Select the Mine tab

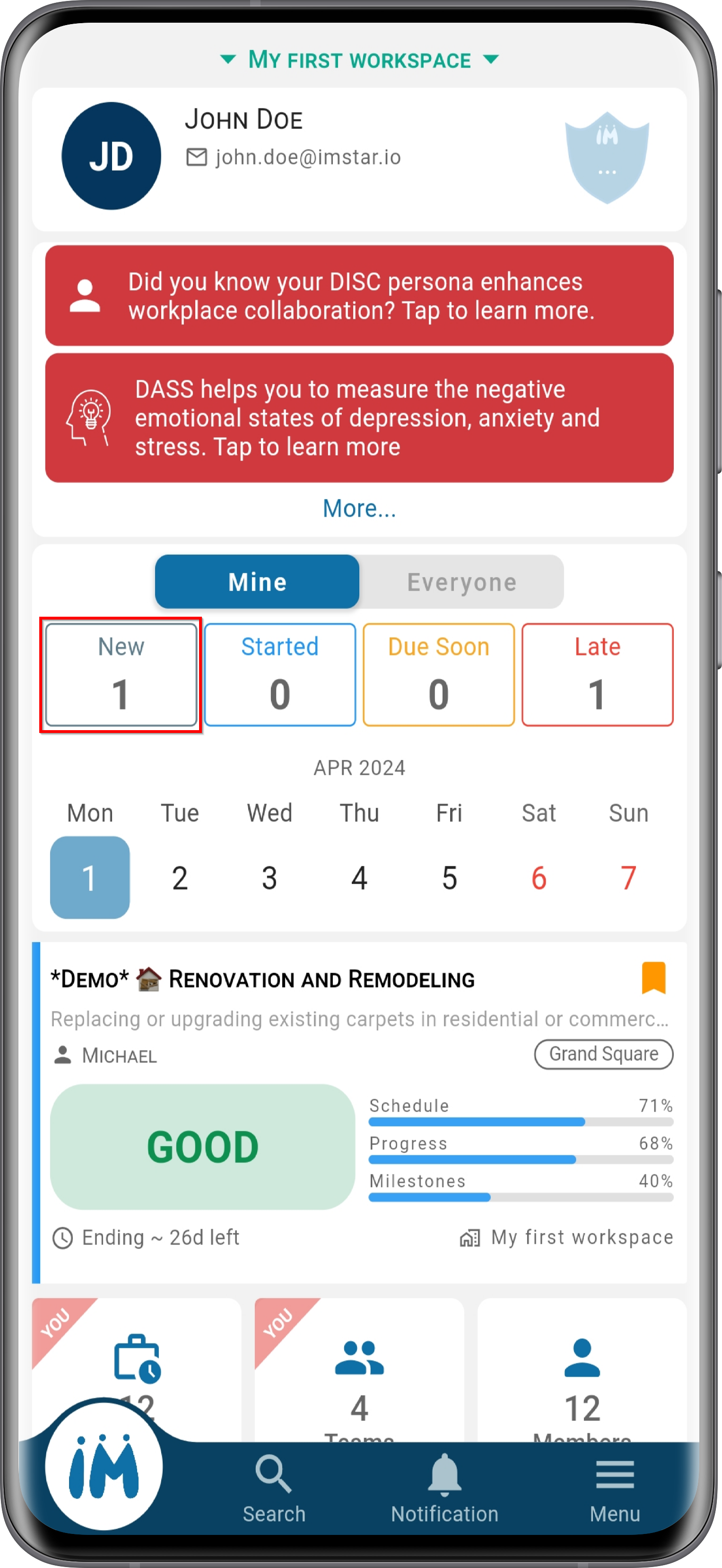(258, 582)
